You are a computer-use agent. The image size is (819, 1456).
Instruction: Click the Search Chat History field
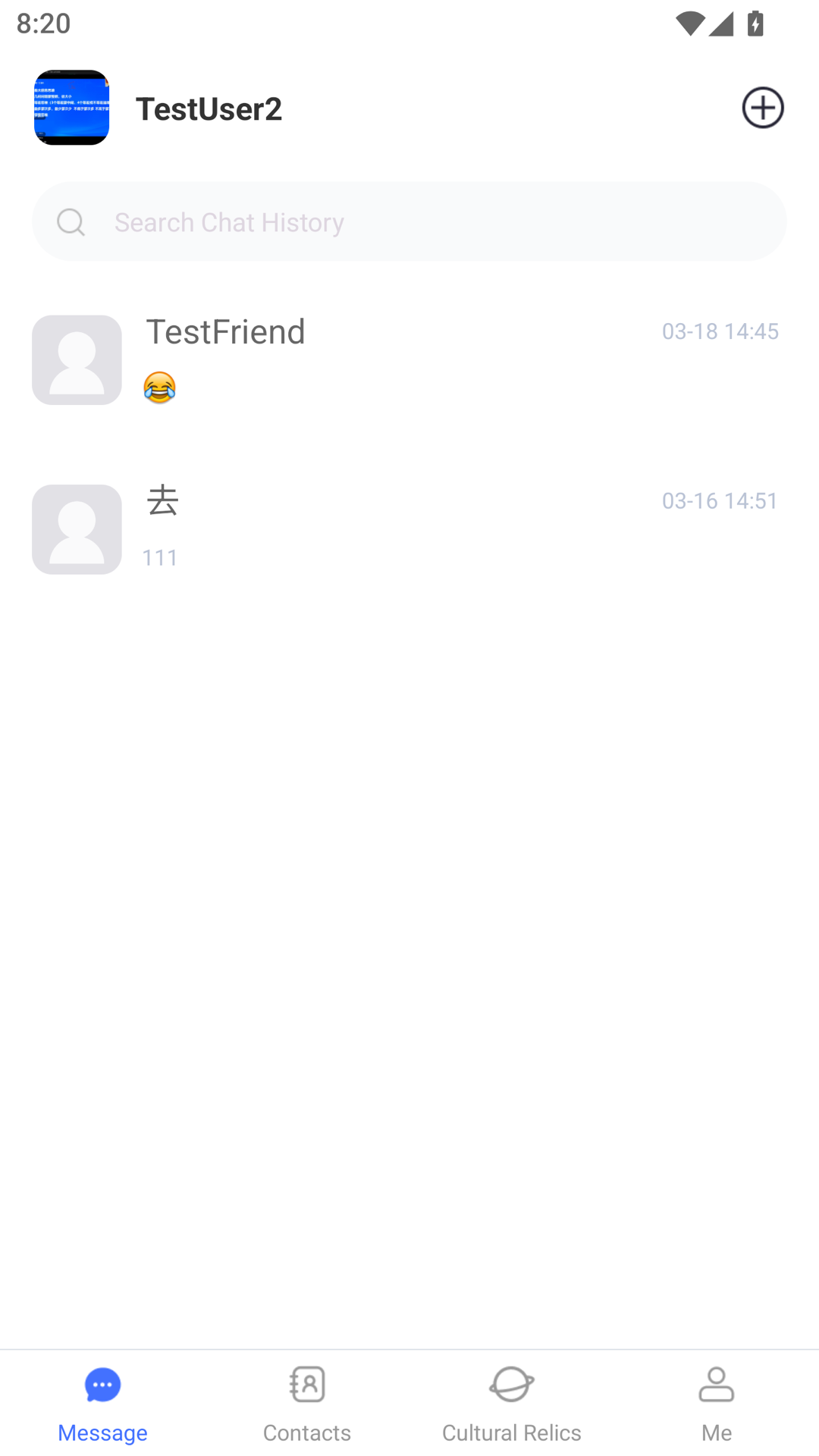pyautogui.click(x=409, y=221)
